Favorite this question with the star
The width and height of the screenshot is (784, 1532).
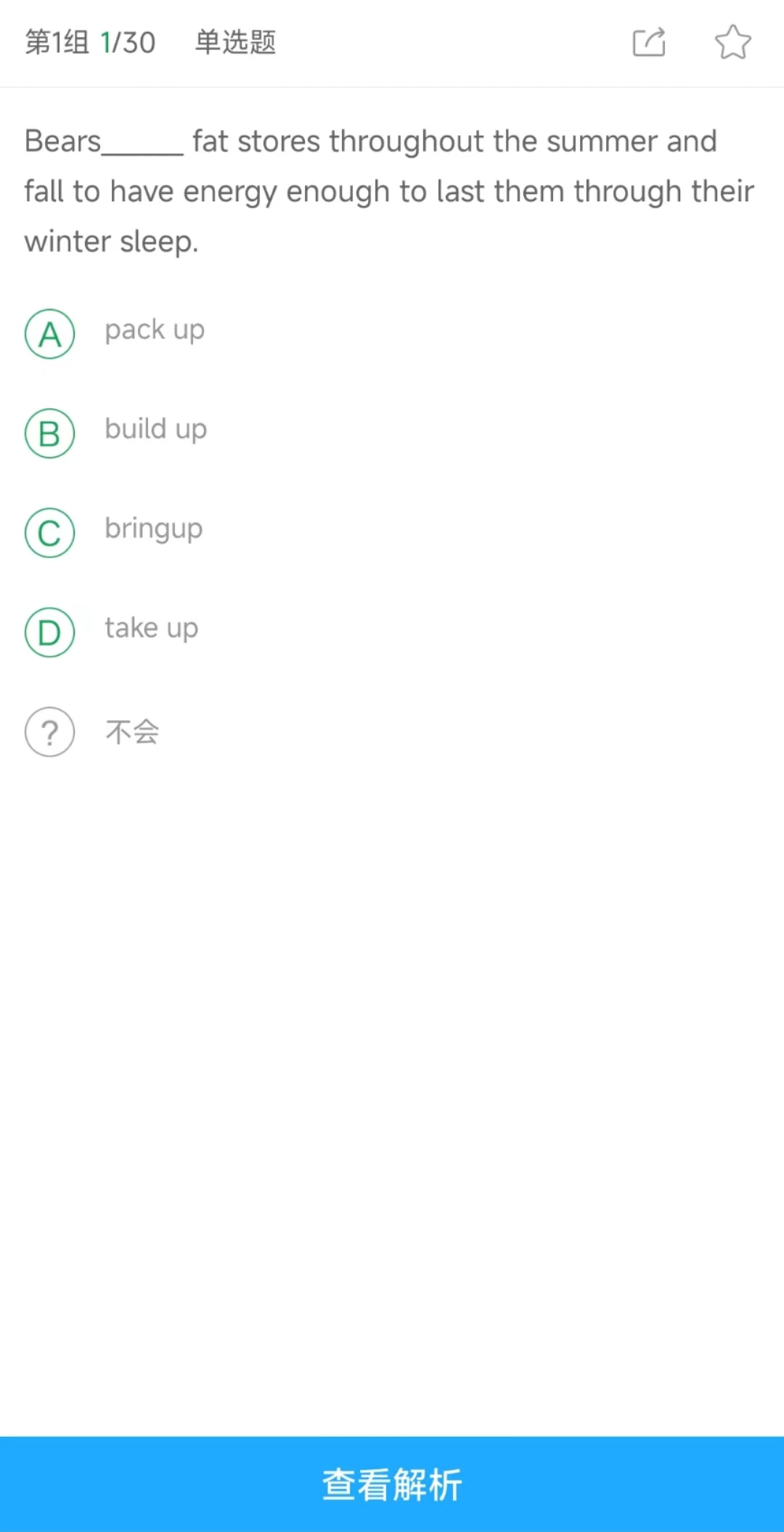[732, 42]
